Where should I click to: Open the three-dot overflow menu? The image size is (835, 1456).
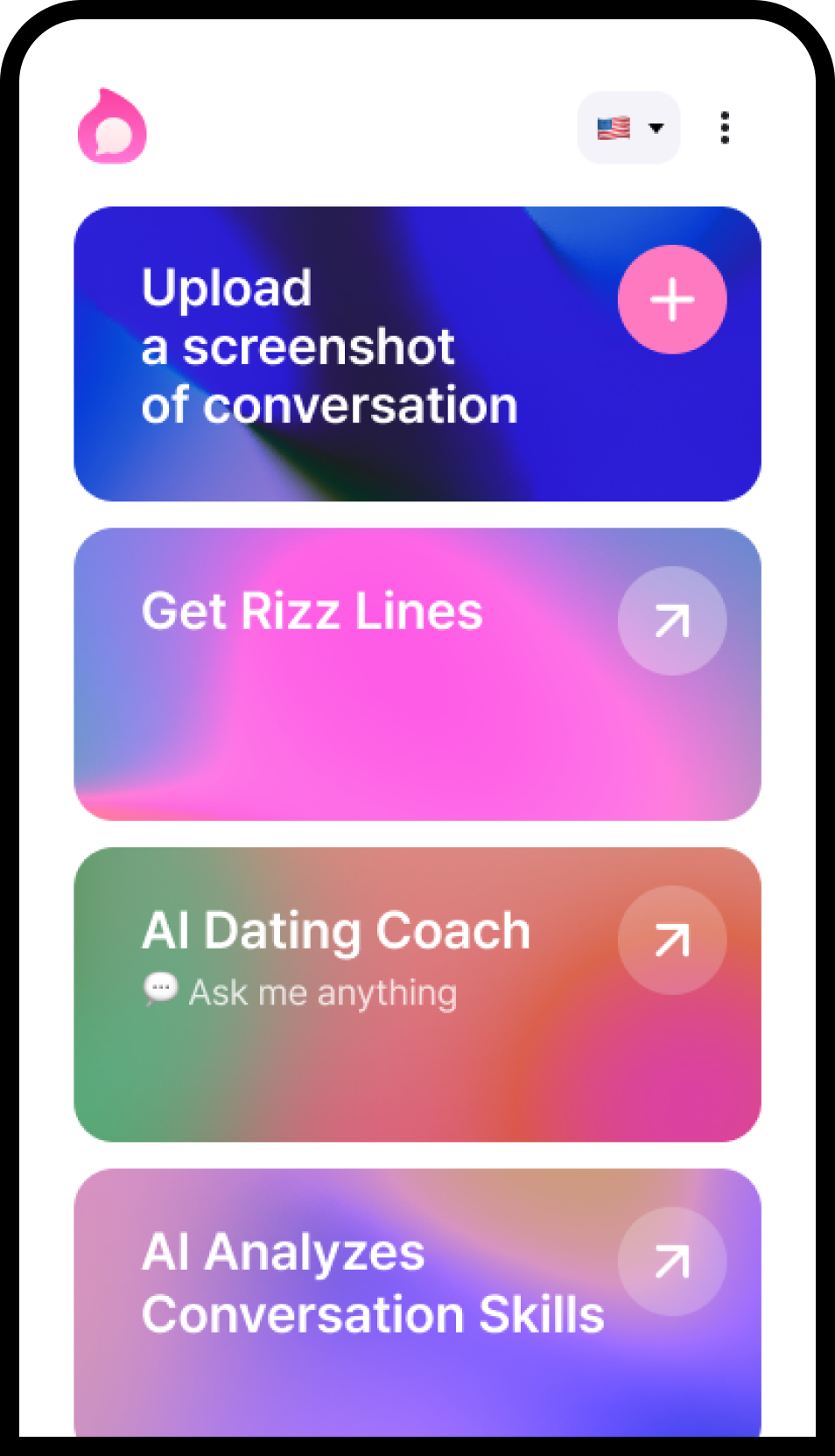click(724, 128)
